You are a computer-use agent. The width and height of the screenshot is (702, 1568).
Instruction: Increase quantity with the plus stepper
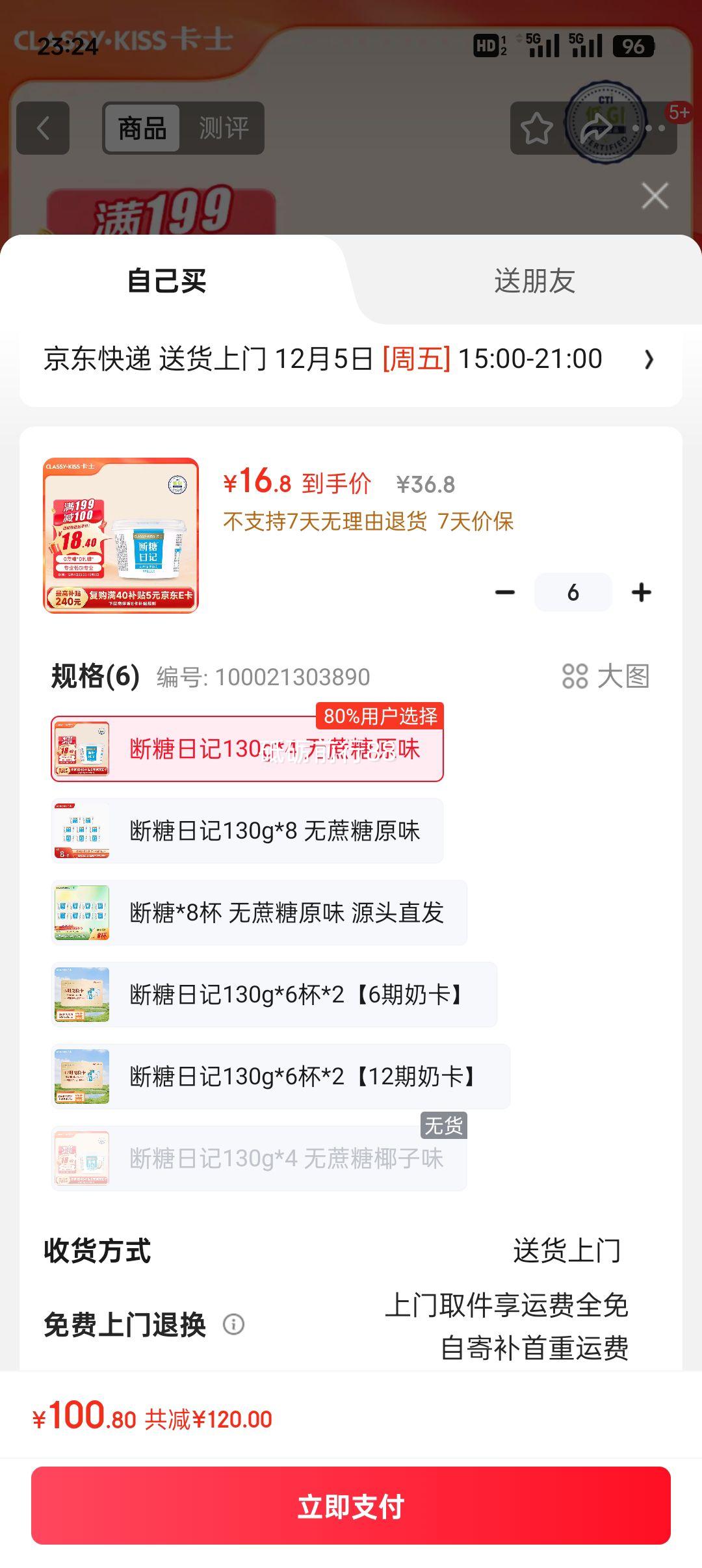coord(642,592)
